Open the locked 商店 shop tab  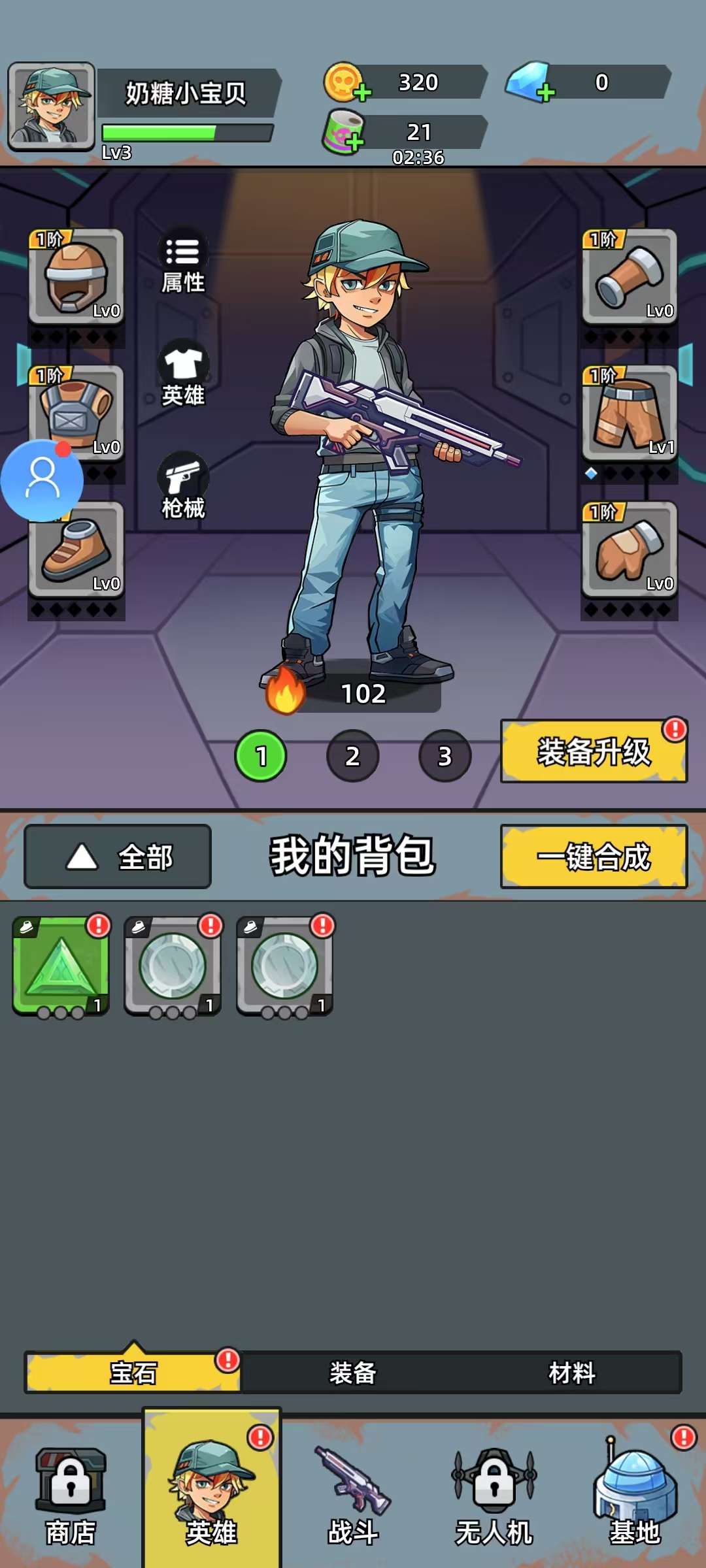71,1496
